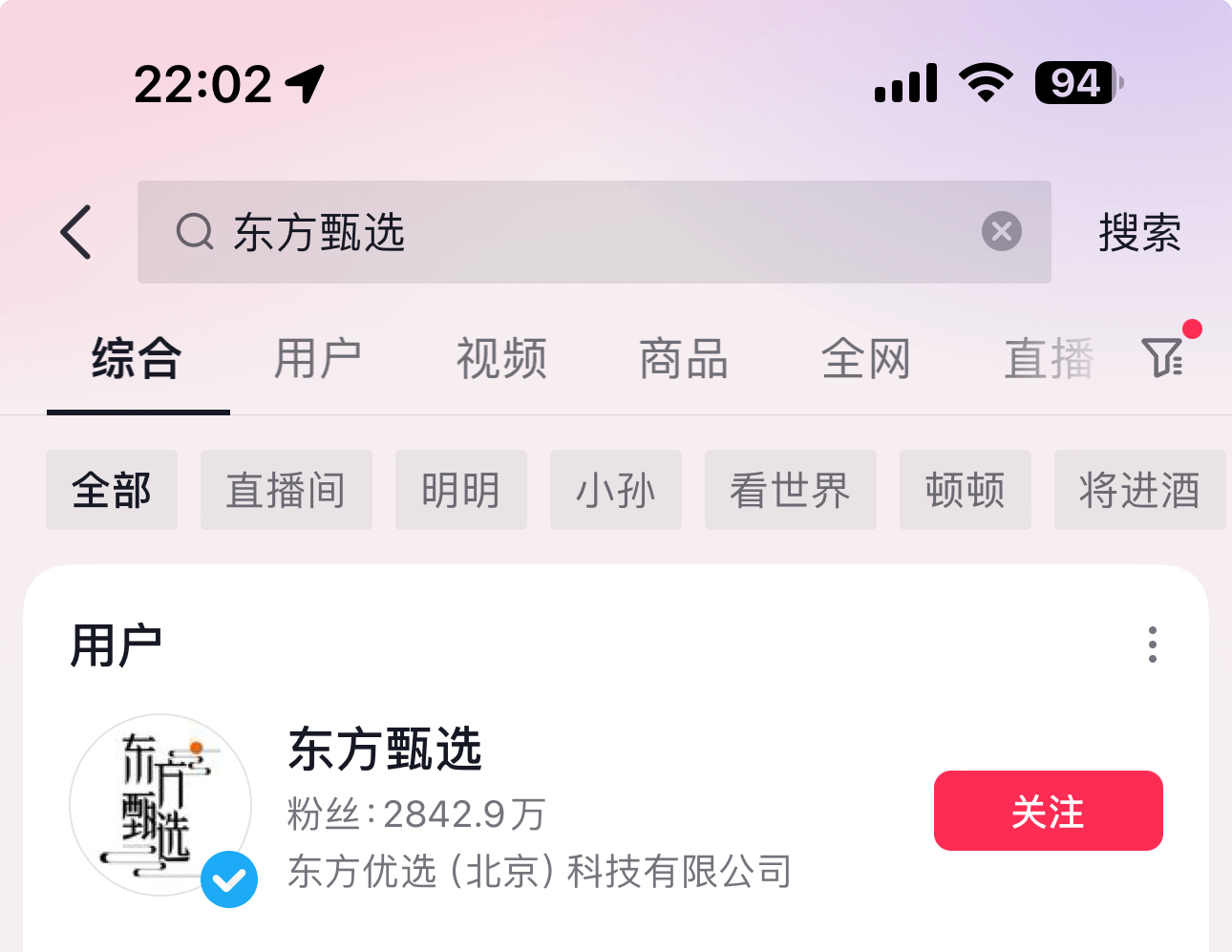Viewport: 1232px width, 952px height.
Task: Switch to the 视频 tab
Action: point(501,360)
